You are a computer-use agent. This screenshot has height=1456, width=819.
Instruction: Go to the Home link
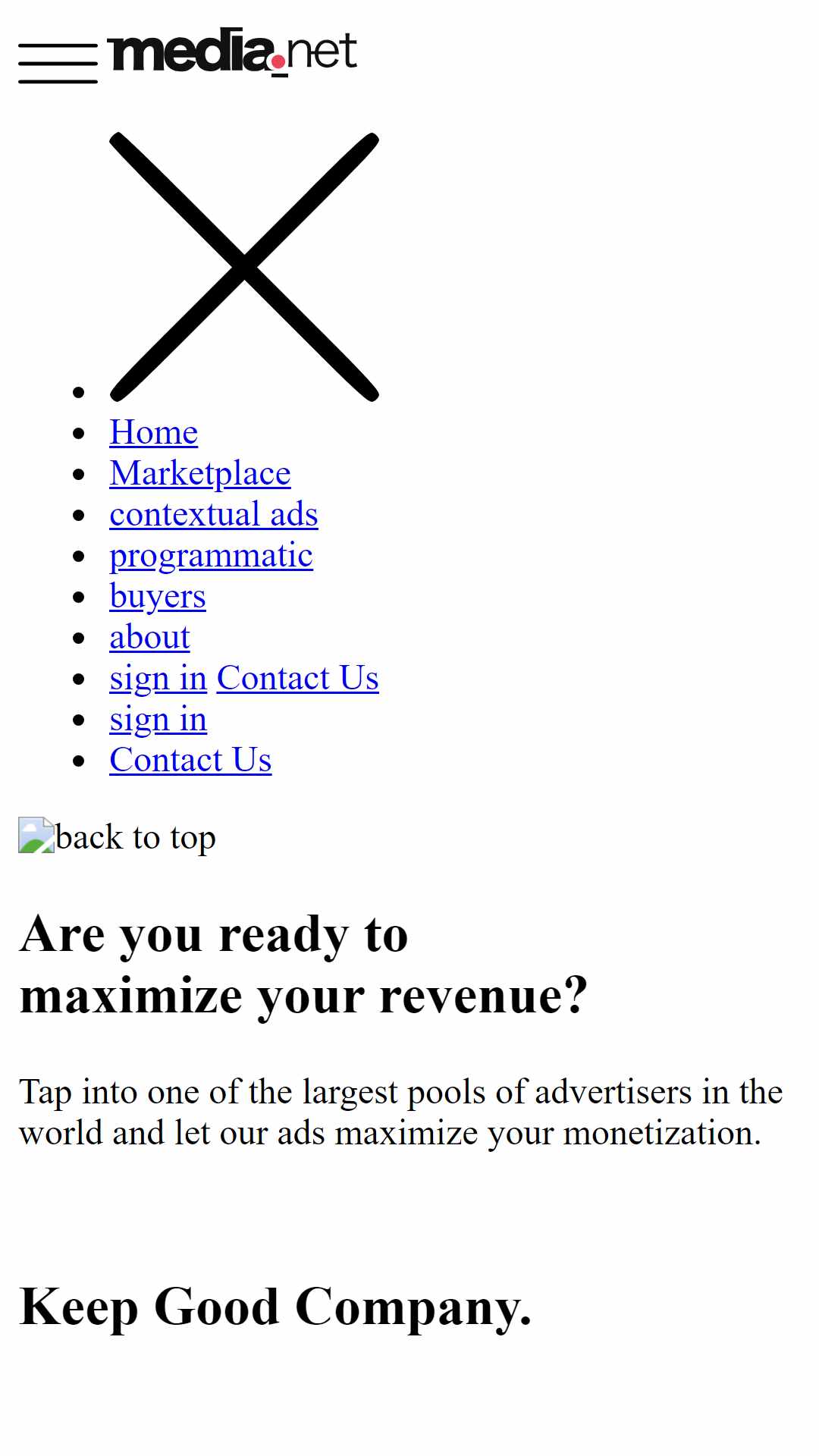tap(153, 432)
